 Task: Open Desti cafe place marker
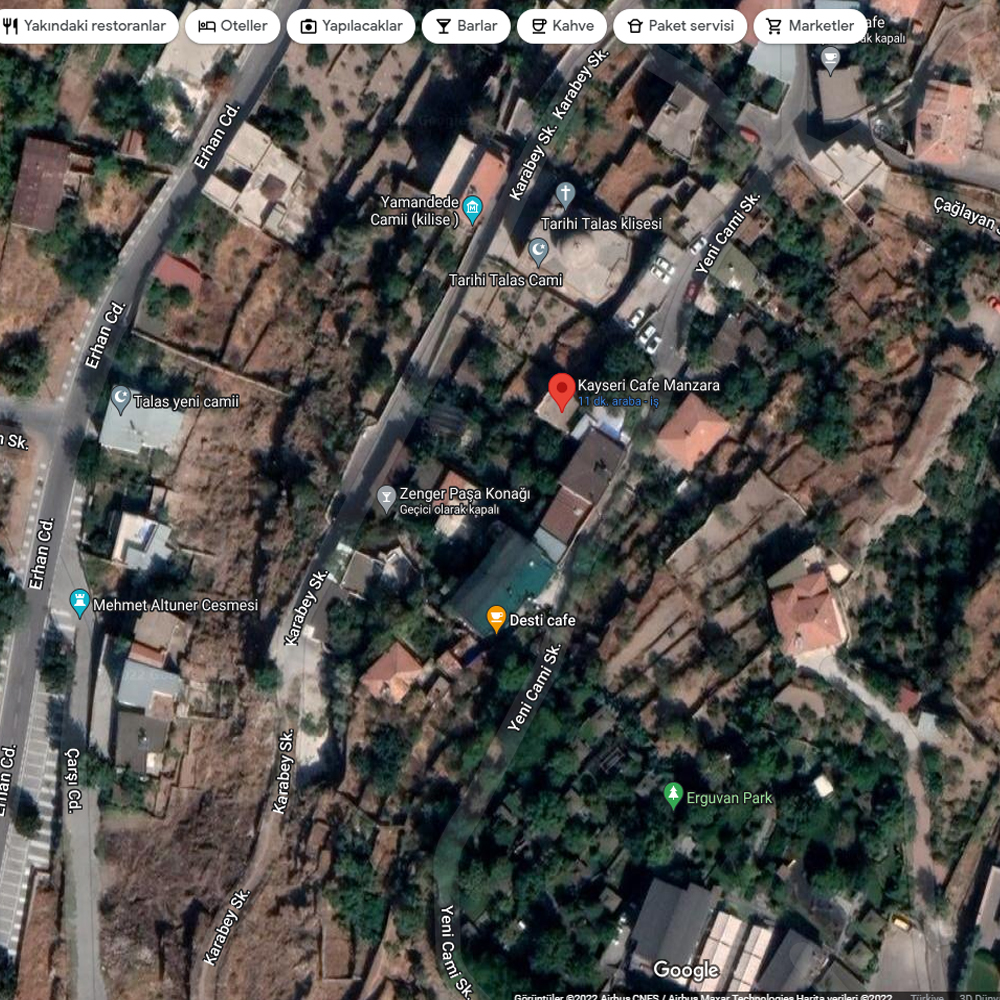click(x=496, y=619)
